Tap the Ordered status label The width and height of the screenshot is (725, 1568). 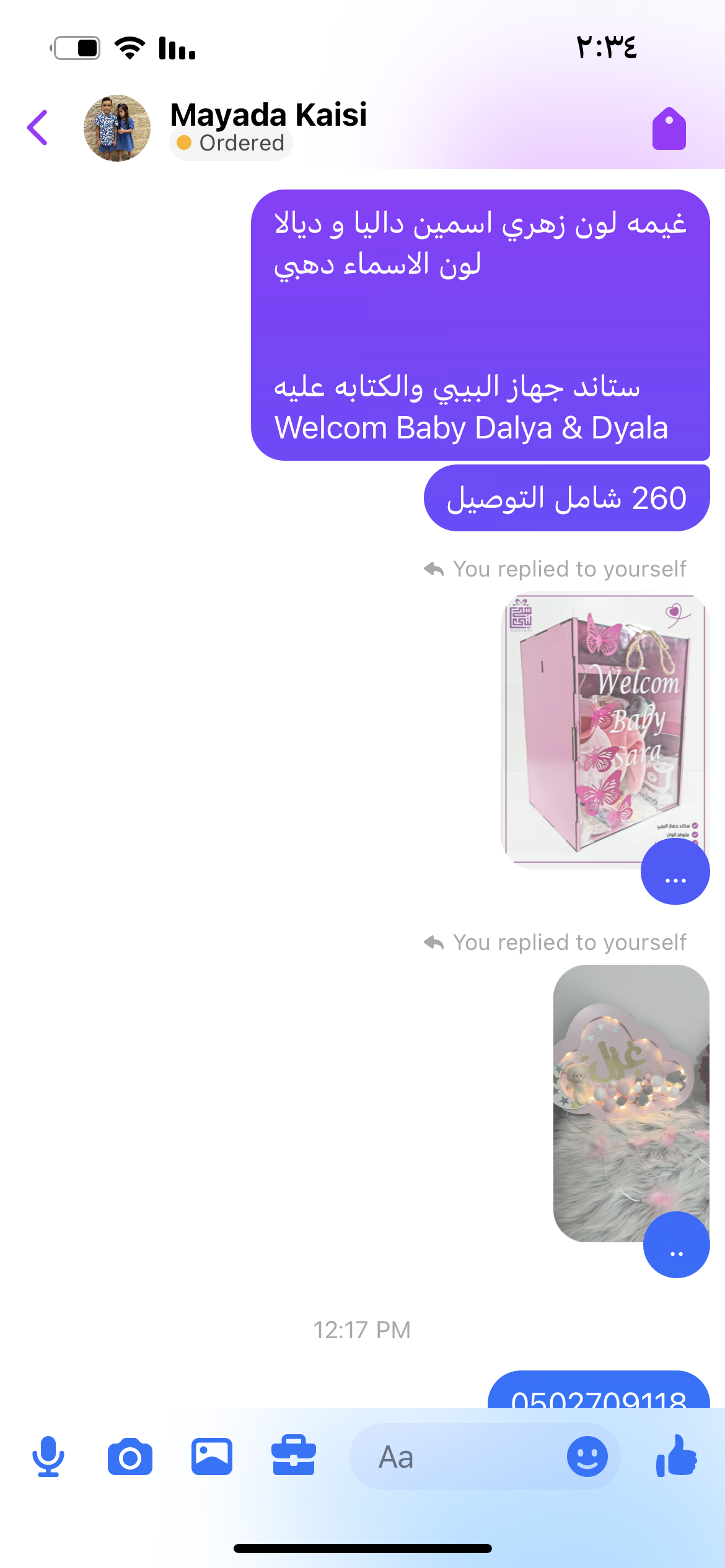point(231,143)
